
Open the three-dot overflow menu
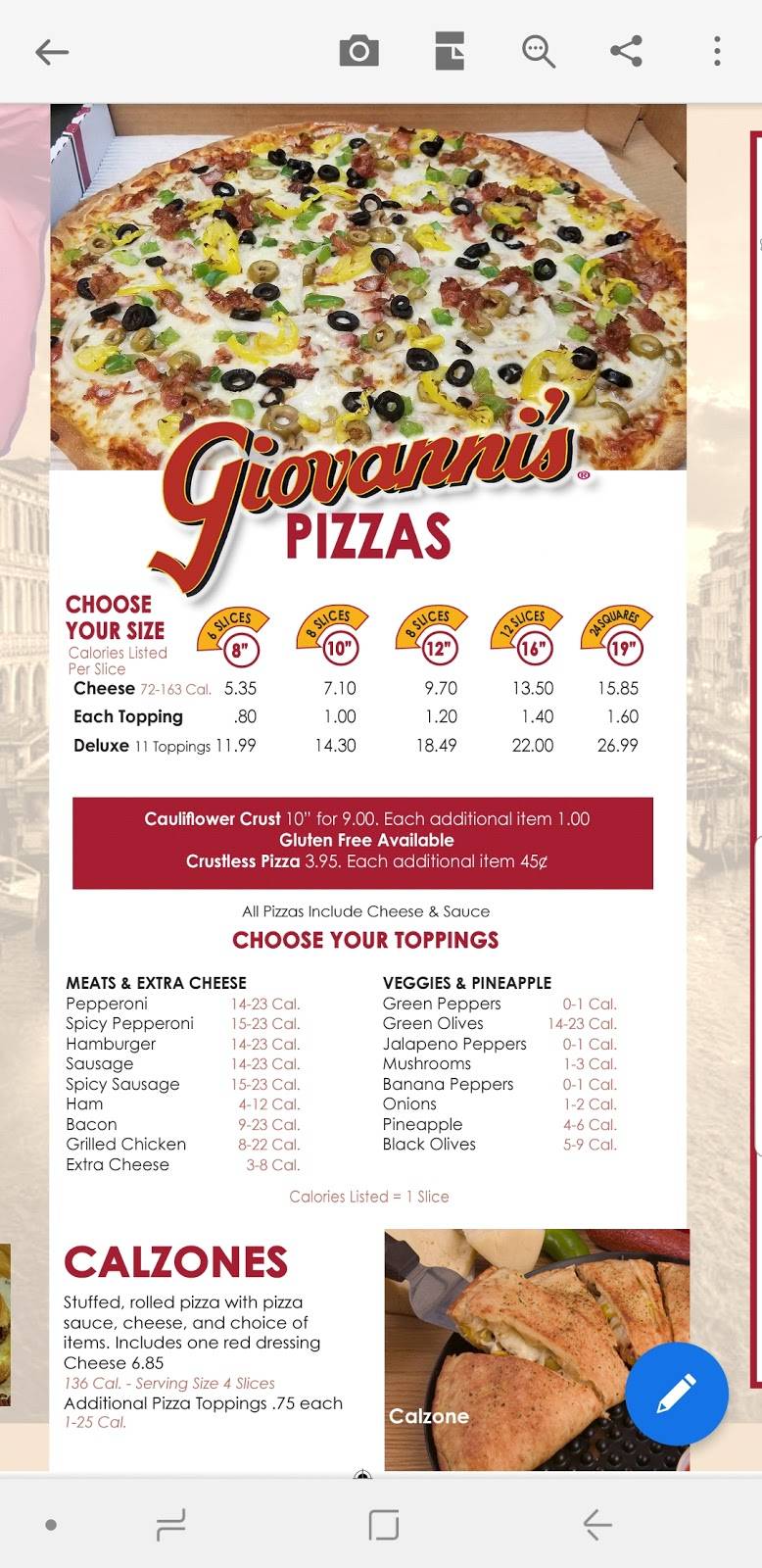point(717,52)
